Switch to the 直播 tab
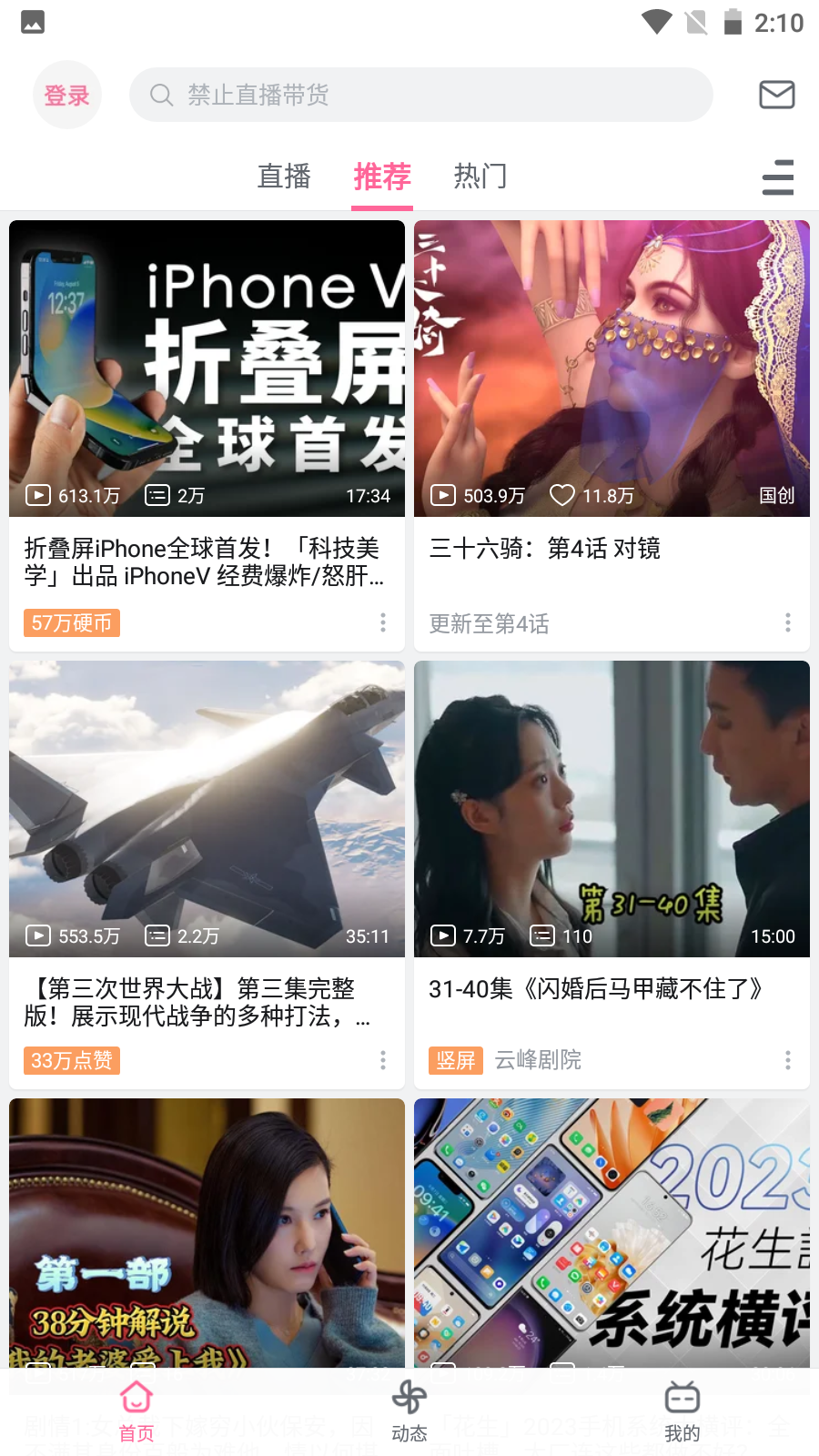The width and height of the screenshot is (819, 1456). (284, 177)
